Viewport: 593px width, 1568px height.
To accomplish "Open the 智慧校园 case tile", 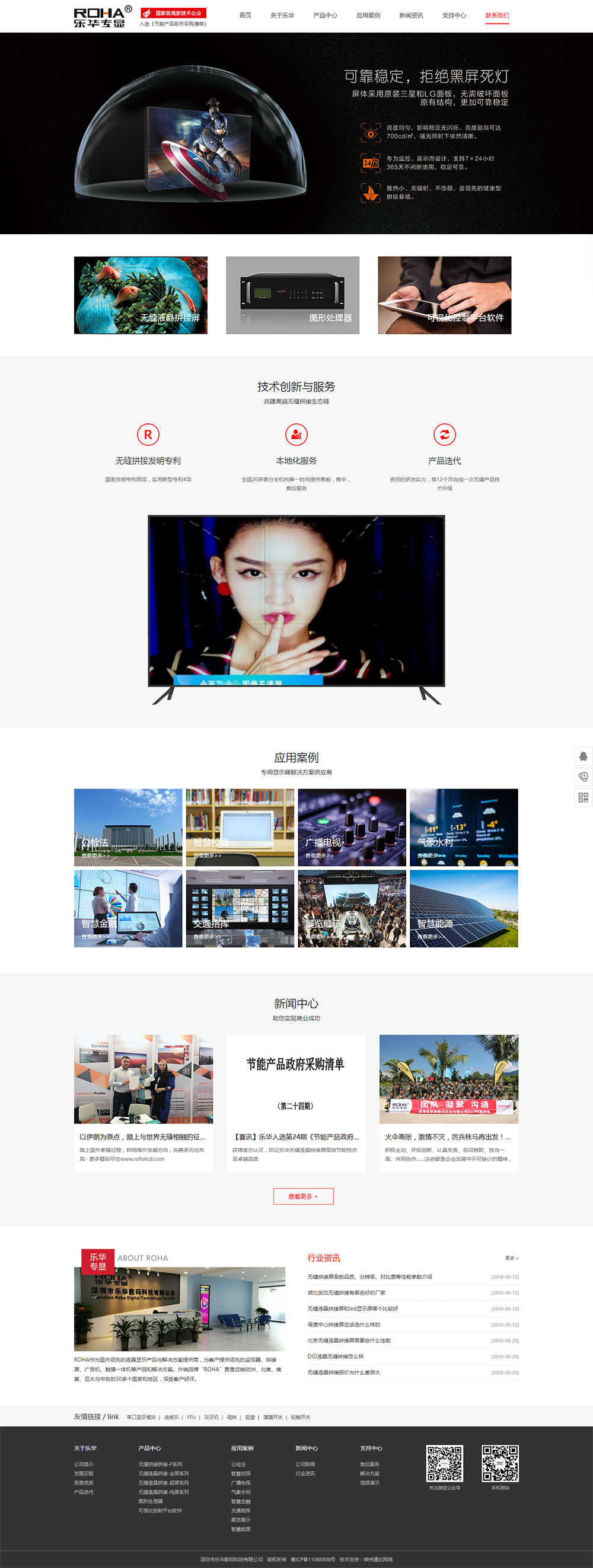I will click(240, 827).
